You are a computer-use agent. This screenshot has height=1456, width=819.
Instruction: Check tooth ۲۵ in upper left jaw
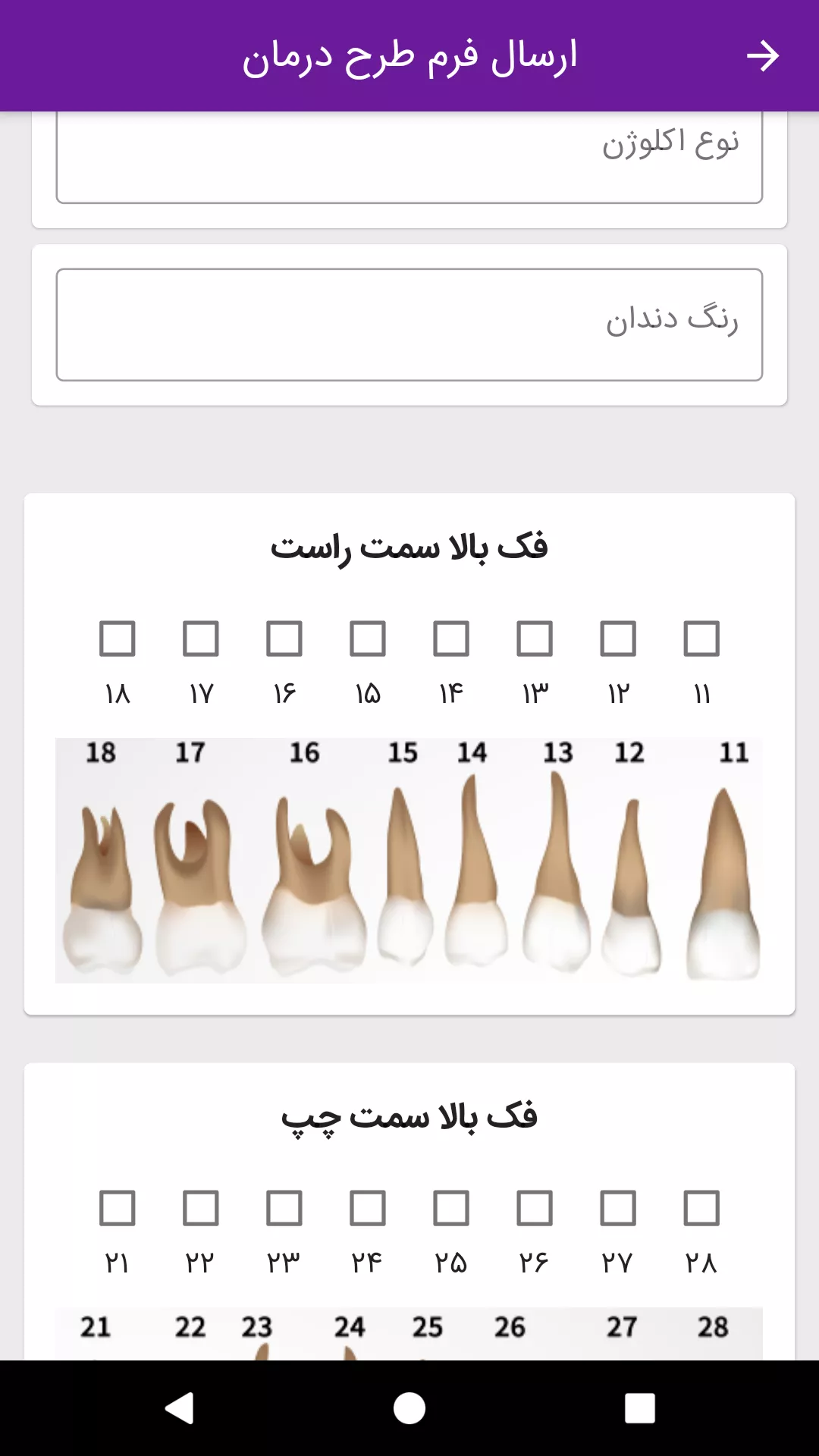pos(451,1208)
